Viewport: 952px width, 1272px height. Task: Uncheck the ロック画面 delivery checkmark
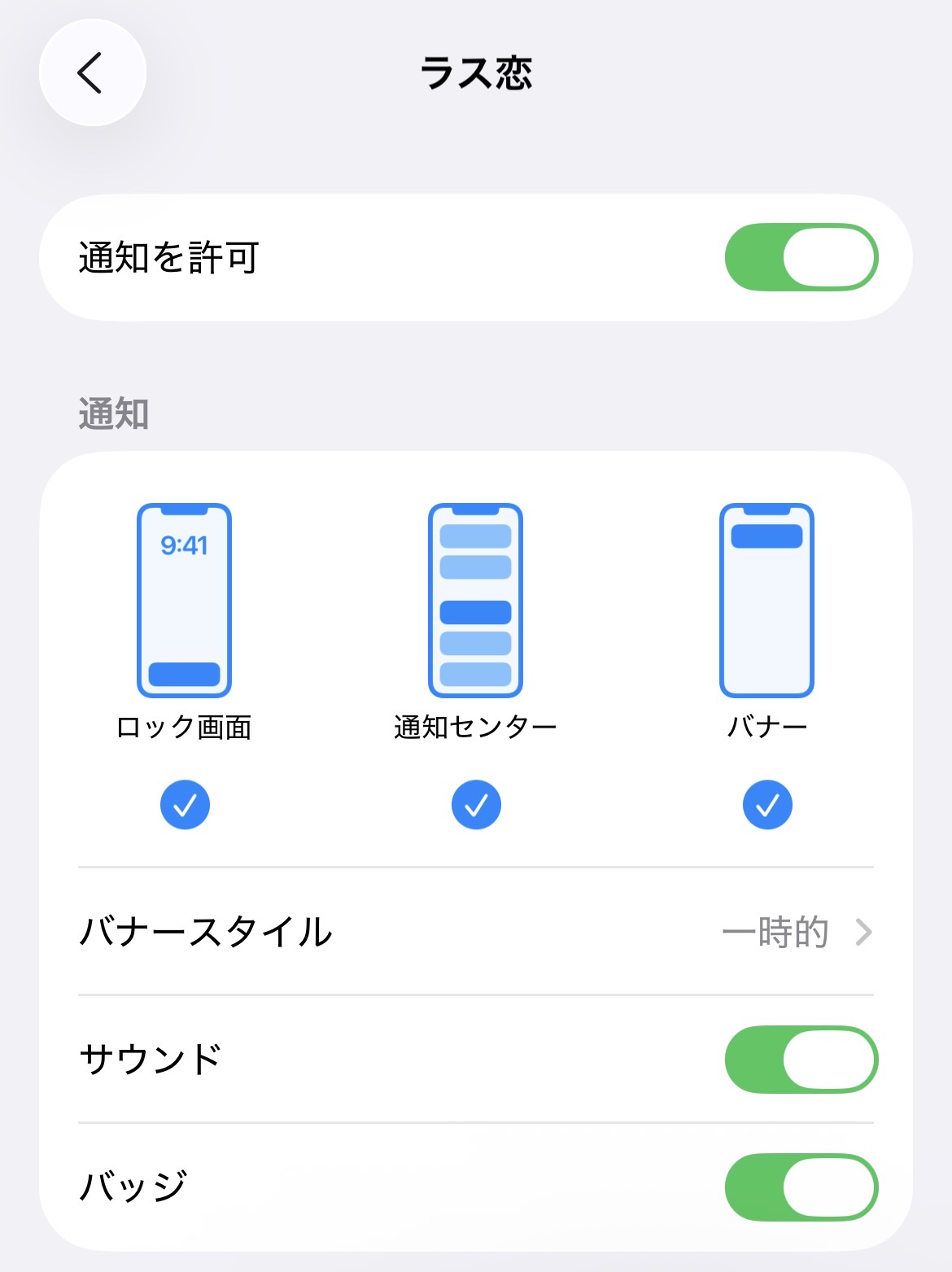[x=185, y=804]
